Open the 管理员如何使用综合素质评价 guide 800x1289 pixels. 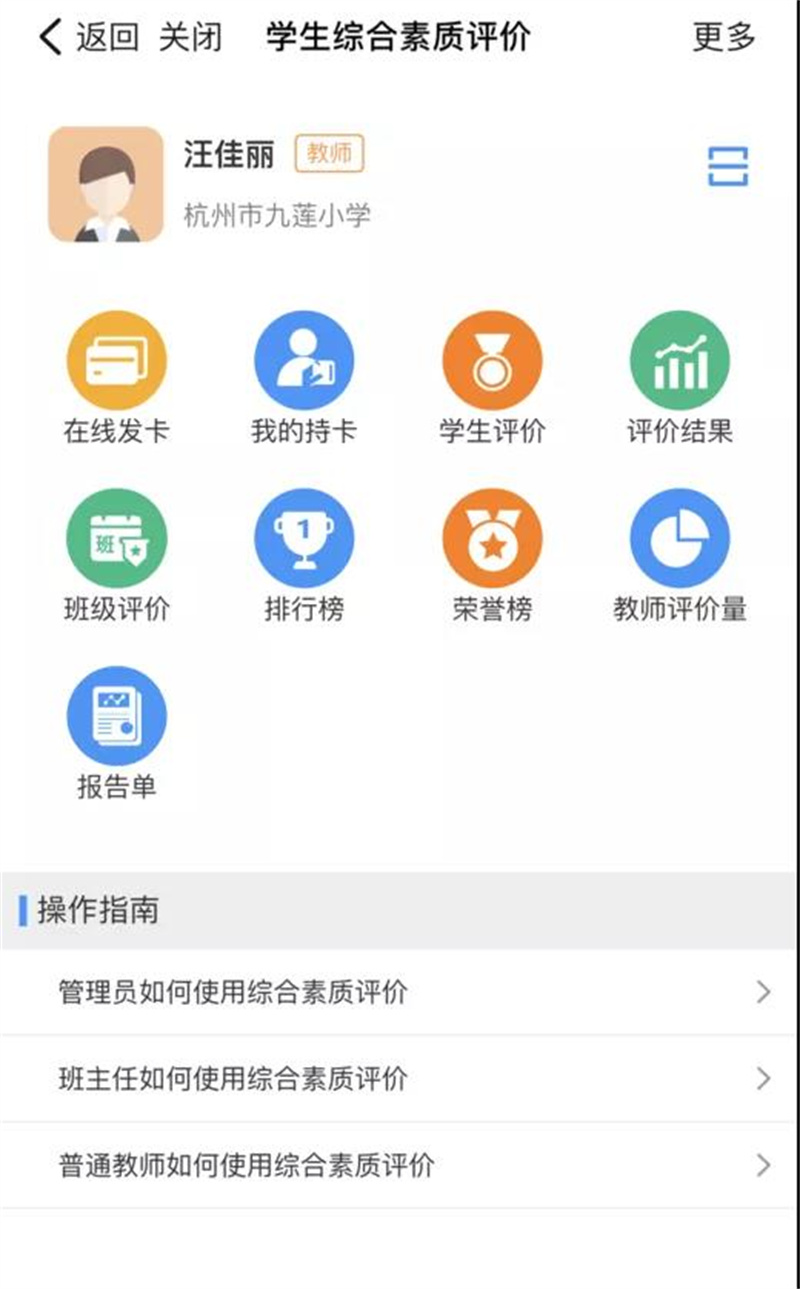pos(400,992)
